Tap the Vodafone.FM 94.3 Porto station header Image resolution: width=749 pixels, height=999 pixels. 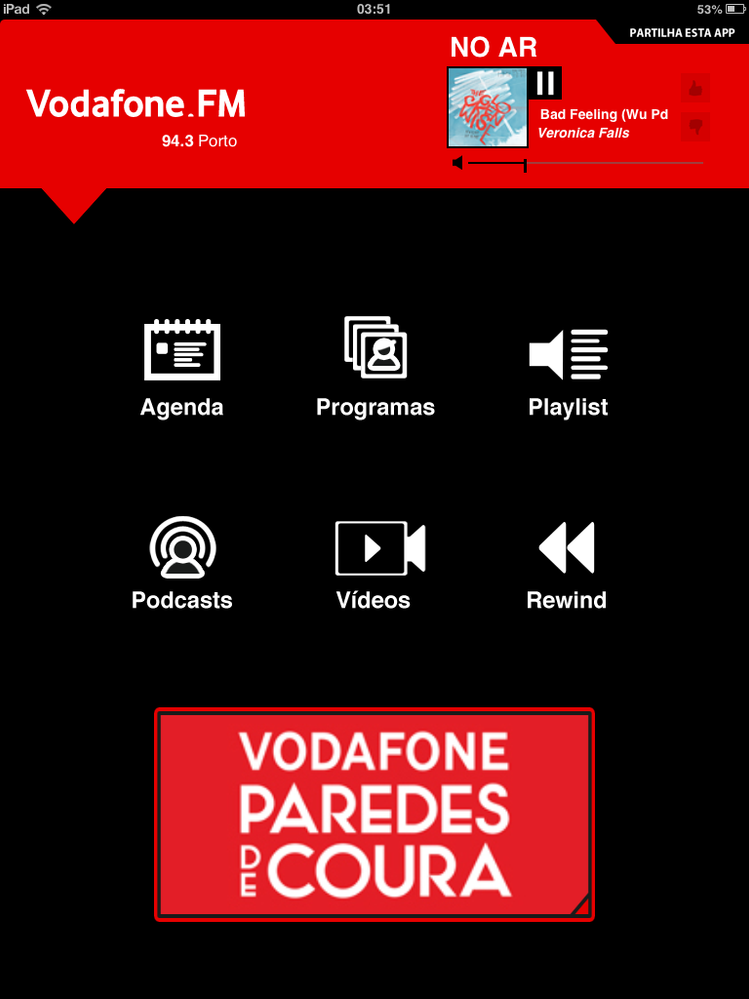pos(136,115)
